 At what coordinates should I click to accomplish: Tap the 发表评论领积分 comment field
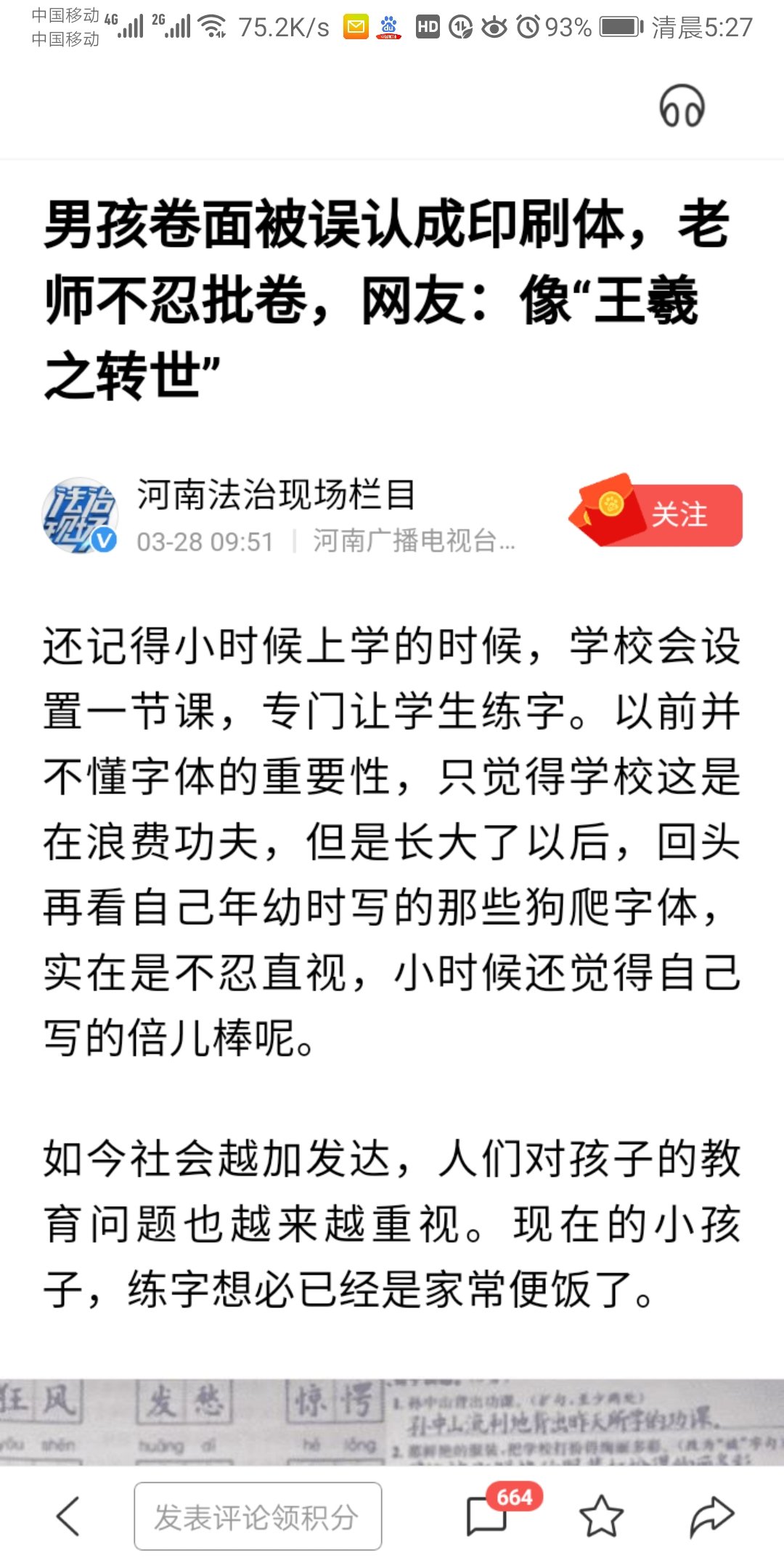[258, 1516]
